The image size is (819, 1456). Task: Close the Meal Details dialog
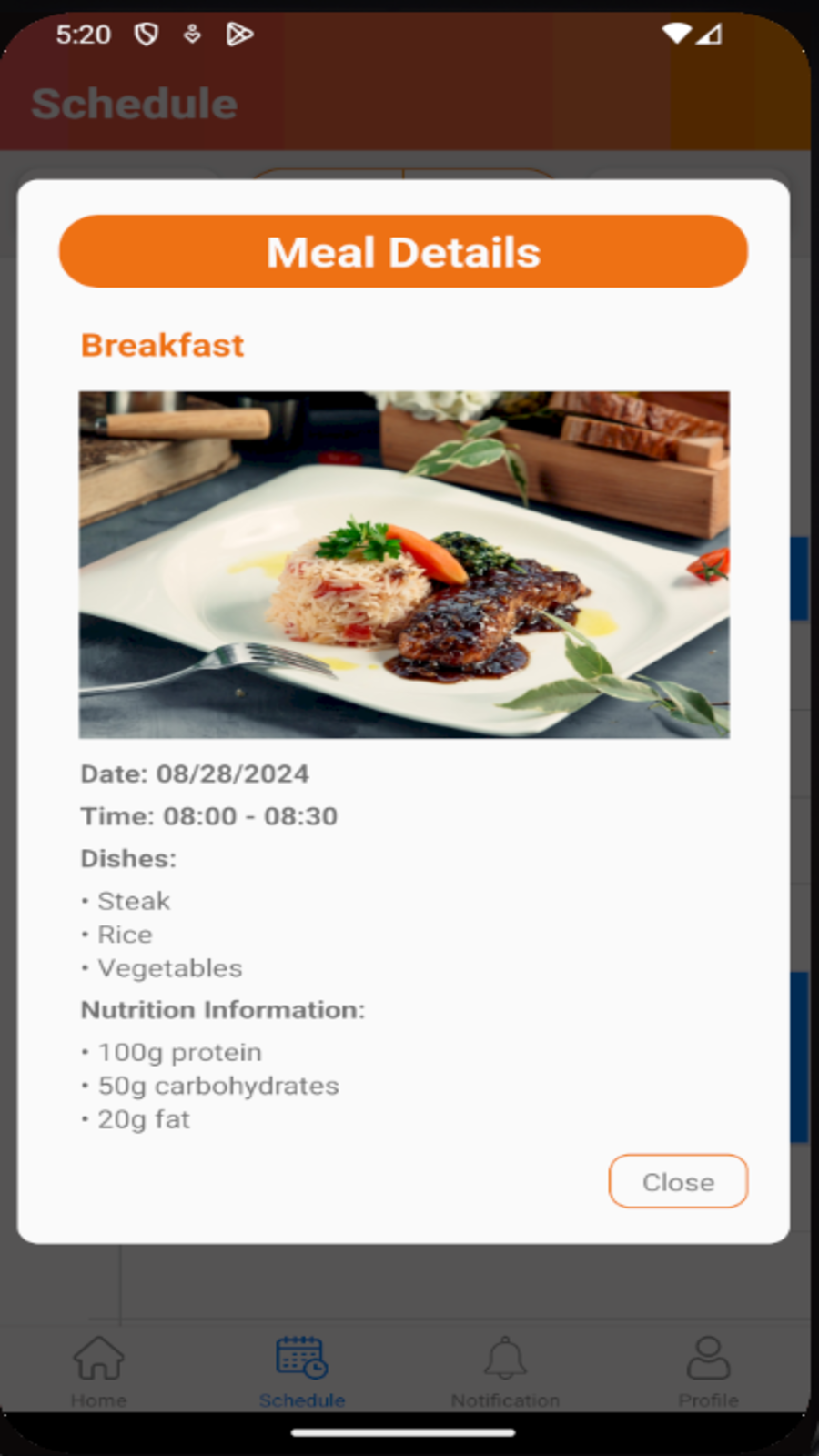pos(678,1181)
